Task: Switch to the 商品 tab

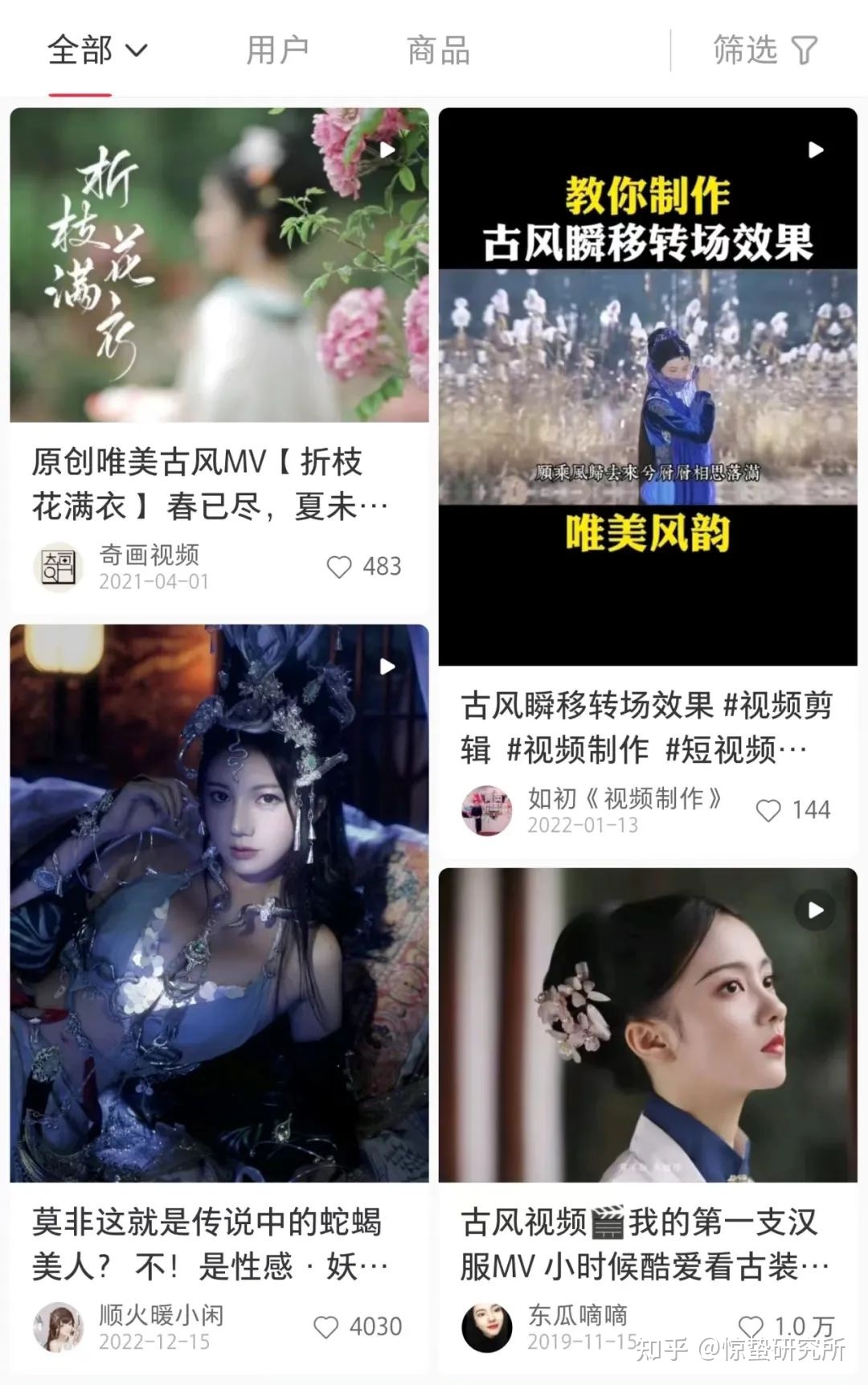Action: pyautogui.click(x=438, y=50)
